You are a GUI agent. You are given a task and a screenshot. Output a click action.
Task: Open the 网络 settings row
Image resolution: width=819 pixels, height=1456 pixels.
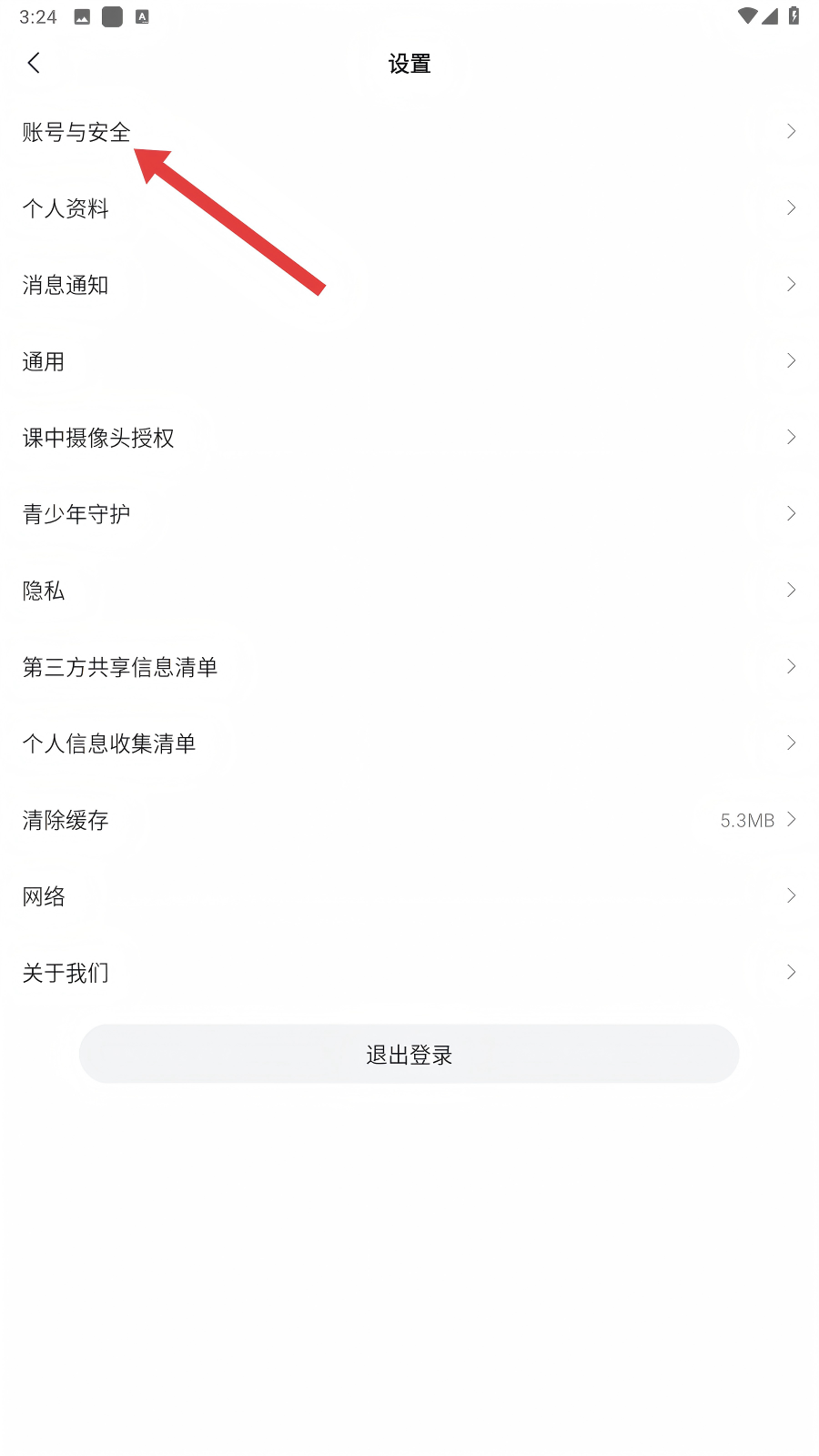(x=44, y=896)
